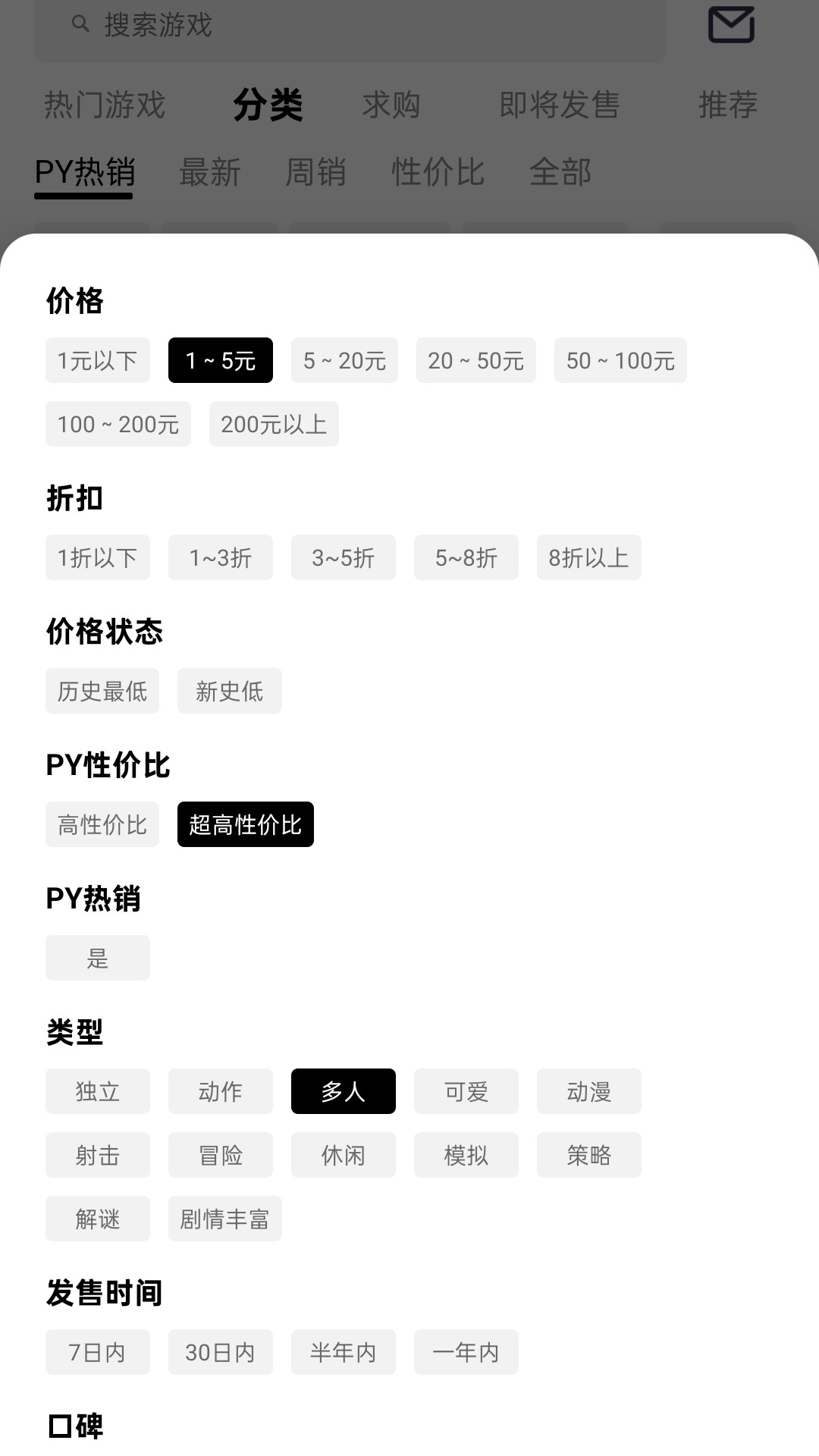Enable the 历史最低 price status filter
The image size is (819, 1456).
click(x=102, y=691)
